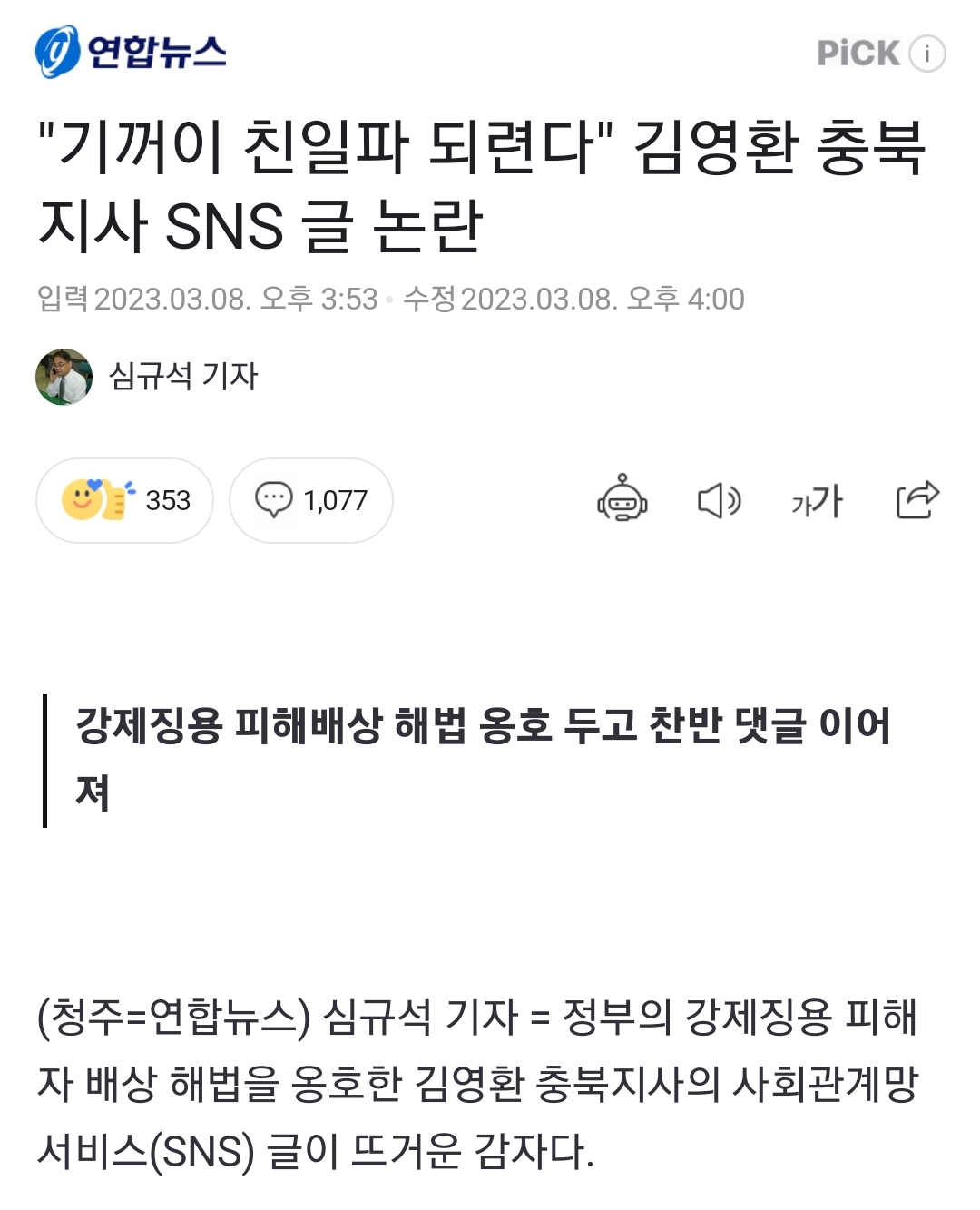Viewport: 980px width, 1210px height.
Task: Change font size with the 가가 icon
Action: (818, 500)
